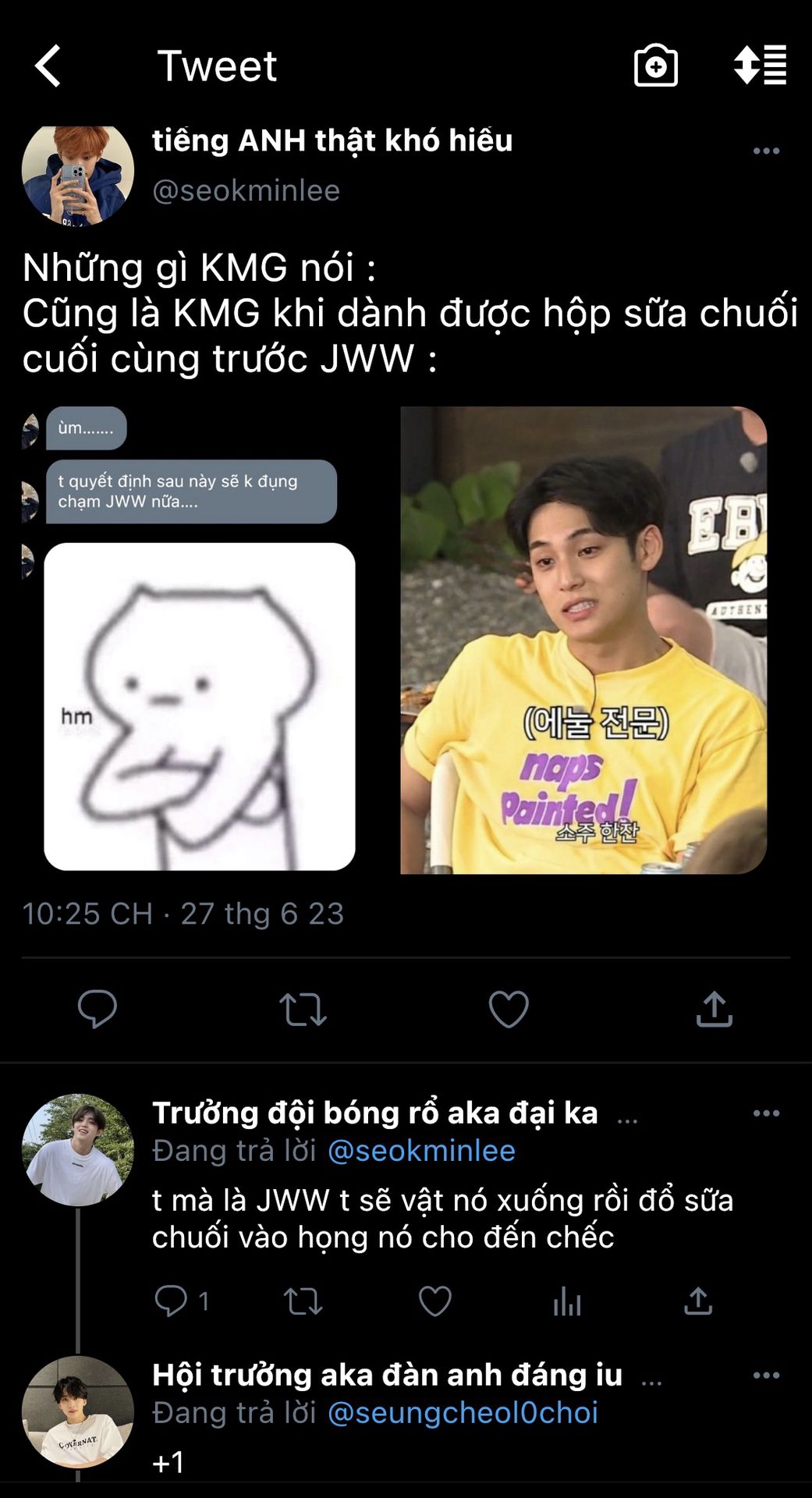Open the @seokminlee mention link in reply
Viewport: 812px width, 1498px height.
[421, 1151]
